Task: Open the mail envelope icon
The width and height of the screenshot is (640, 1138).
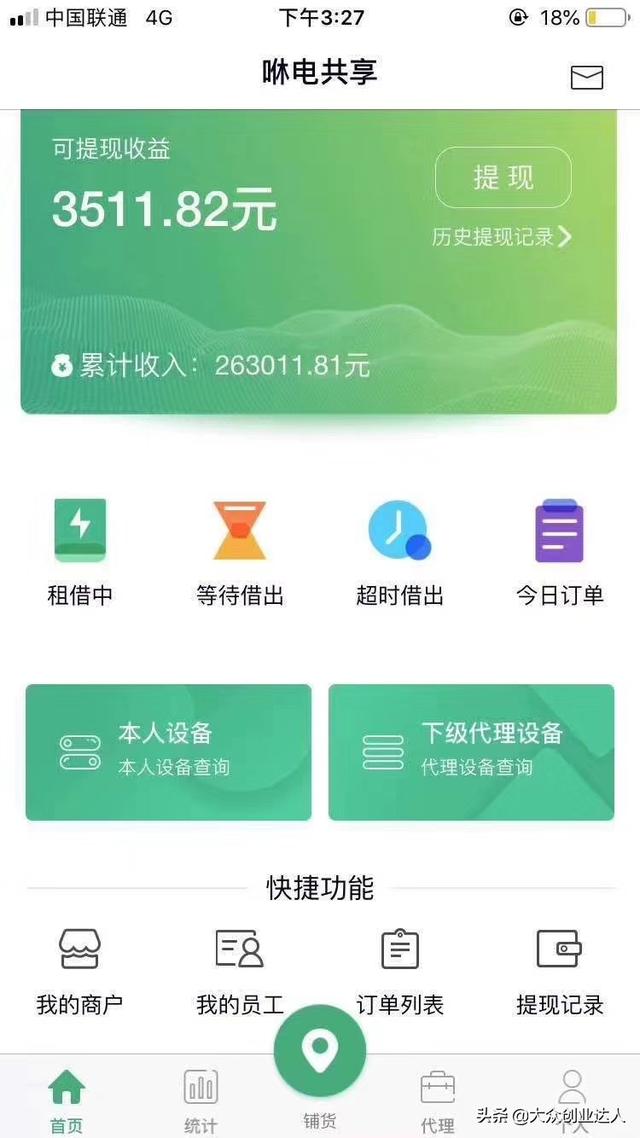Action: pos(586,78)
